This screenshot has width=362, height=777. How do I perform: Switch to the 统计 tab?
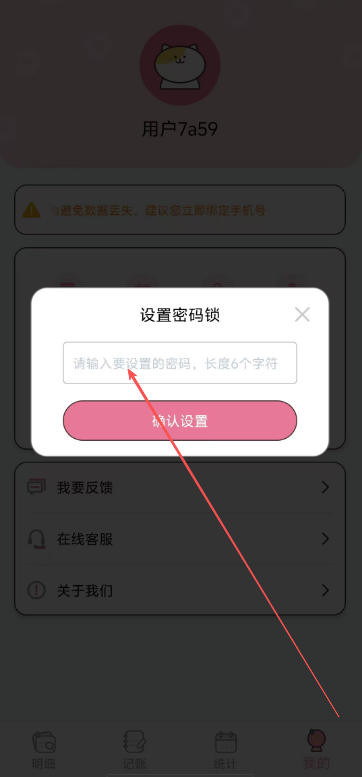click(x=226, y=750)
